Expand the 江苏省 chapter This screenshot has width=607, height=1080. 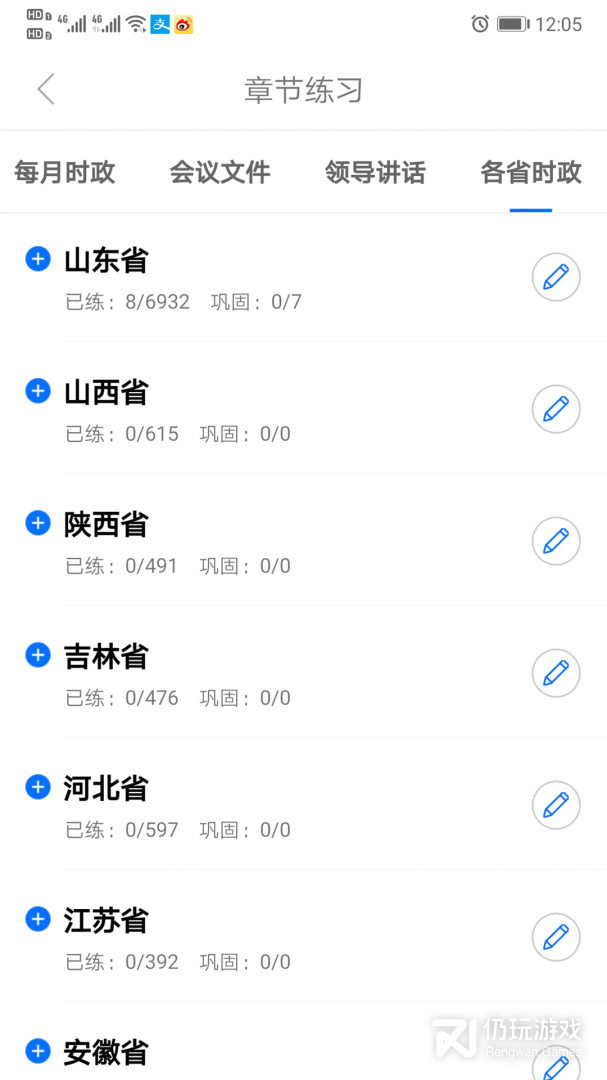[38, 919]
